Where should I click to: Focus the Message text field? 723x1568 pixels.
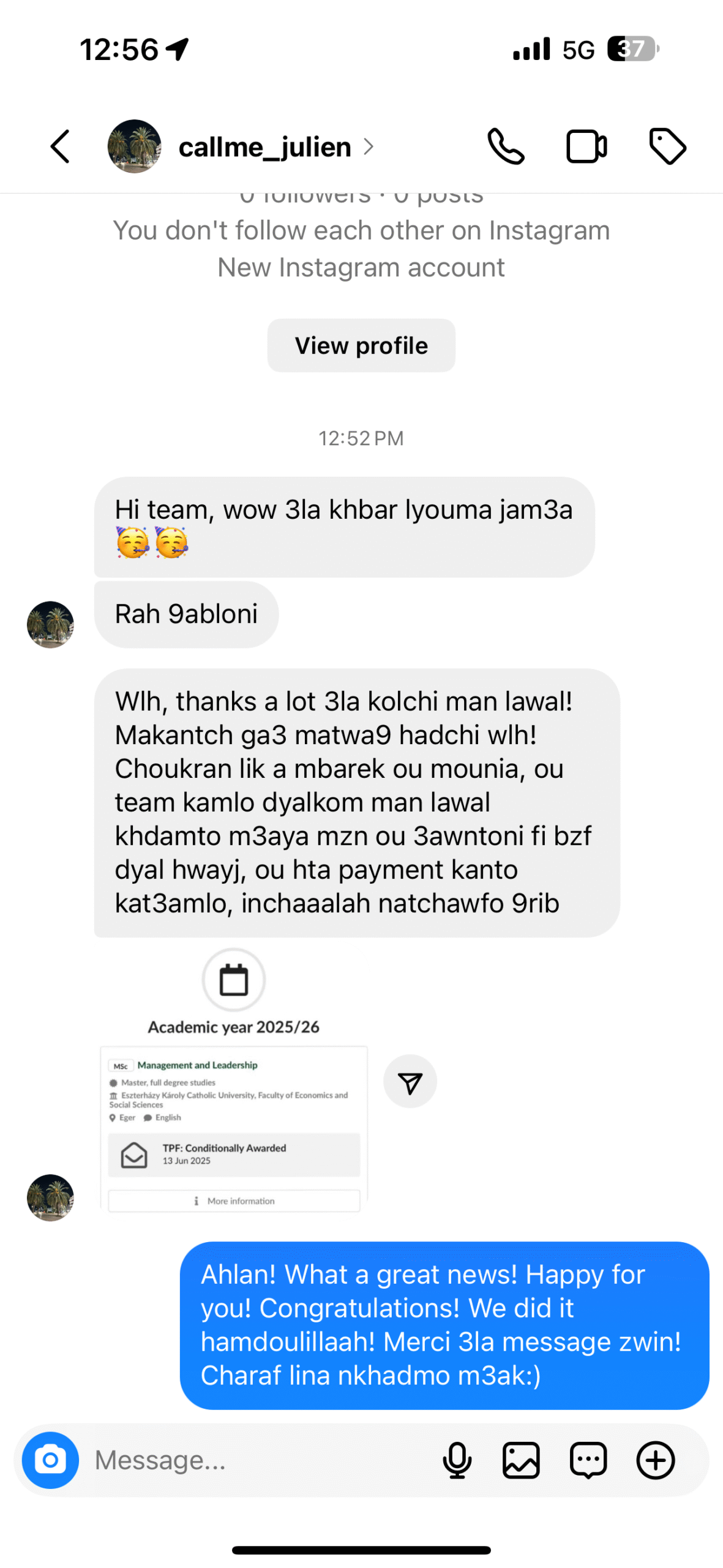point(257,1460)
